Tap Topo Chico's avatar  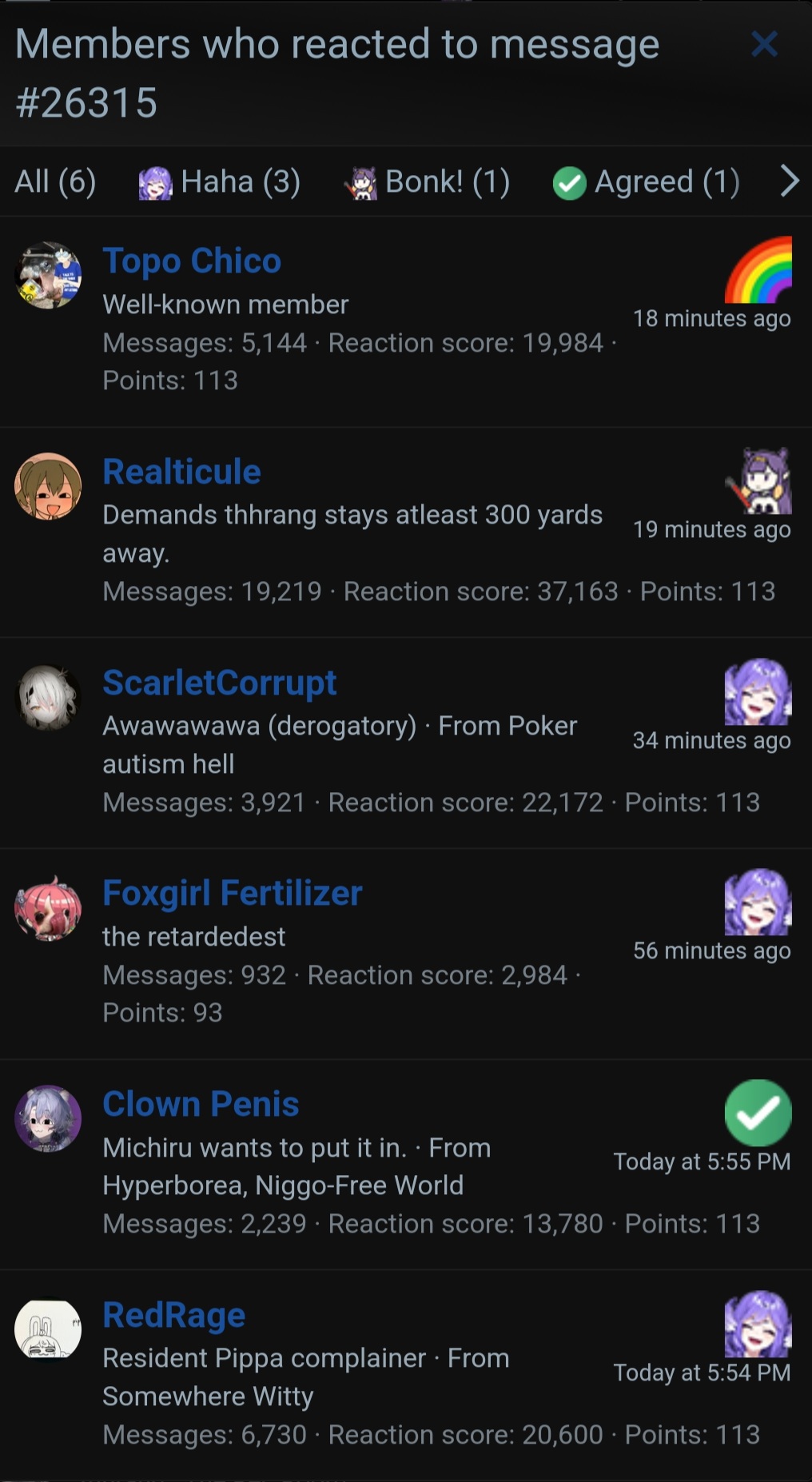tap(48, 275)
